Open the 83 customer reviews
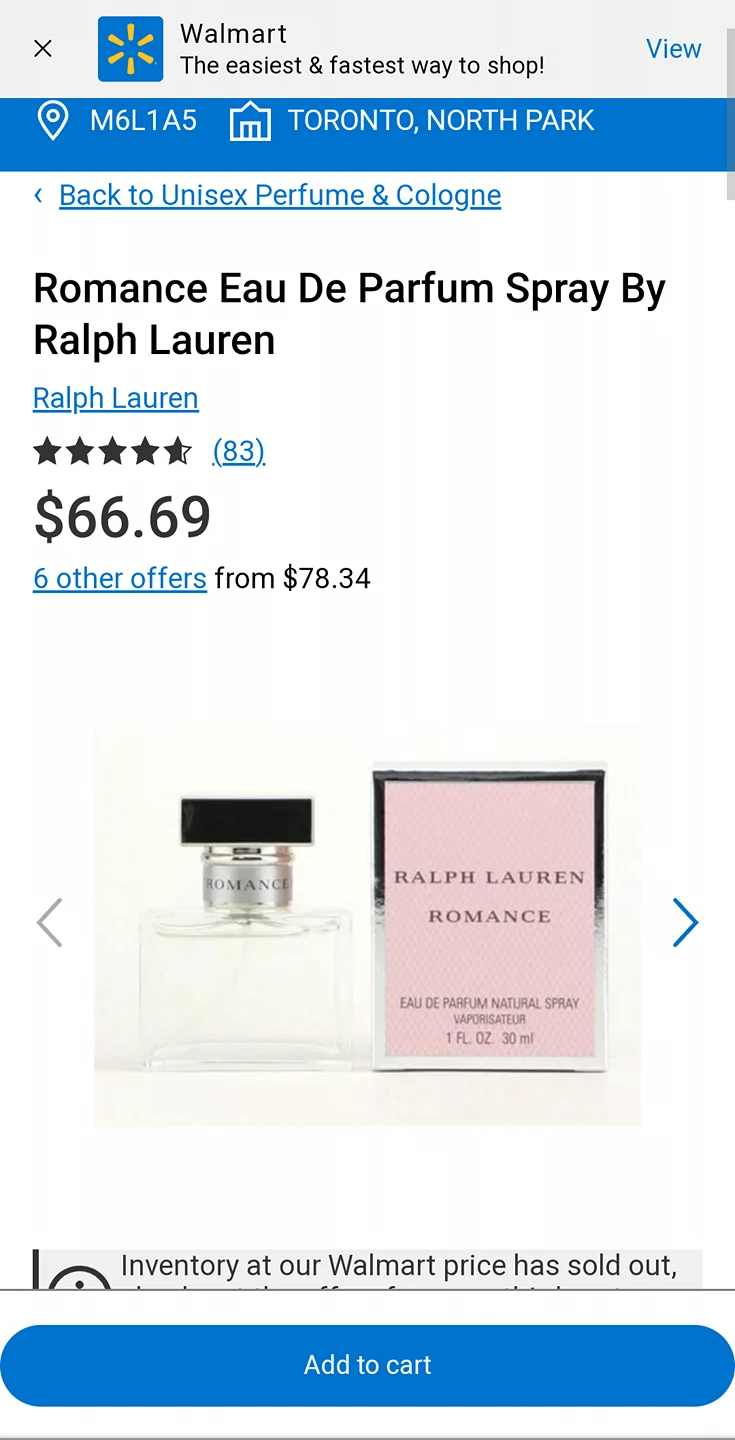 tap(238, 452)
